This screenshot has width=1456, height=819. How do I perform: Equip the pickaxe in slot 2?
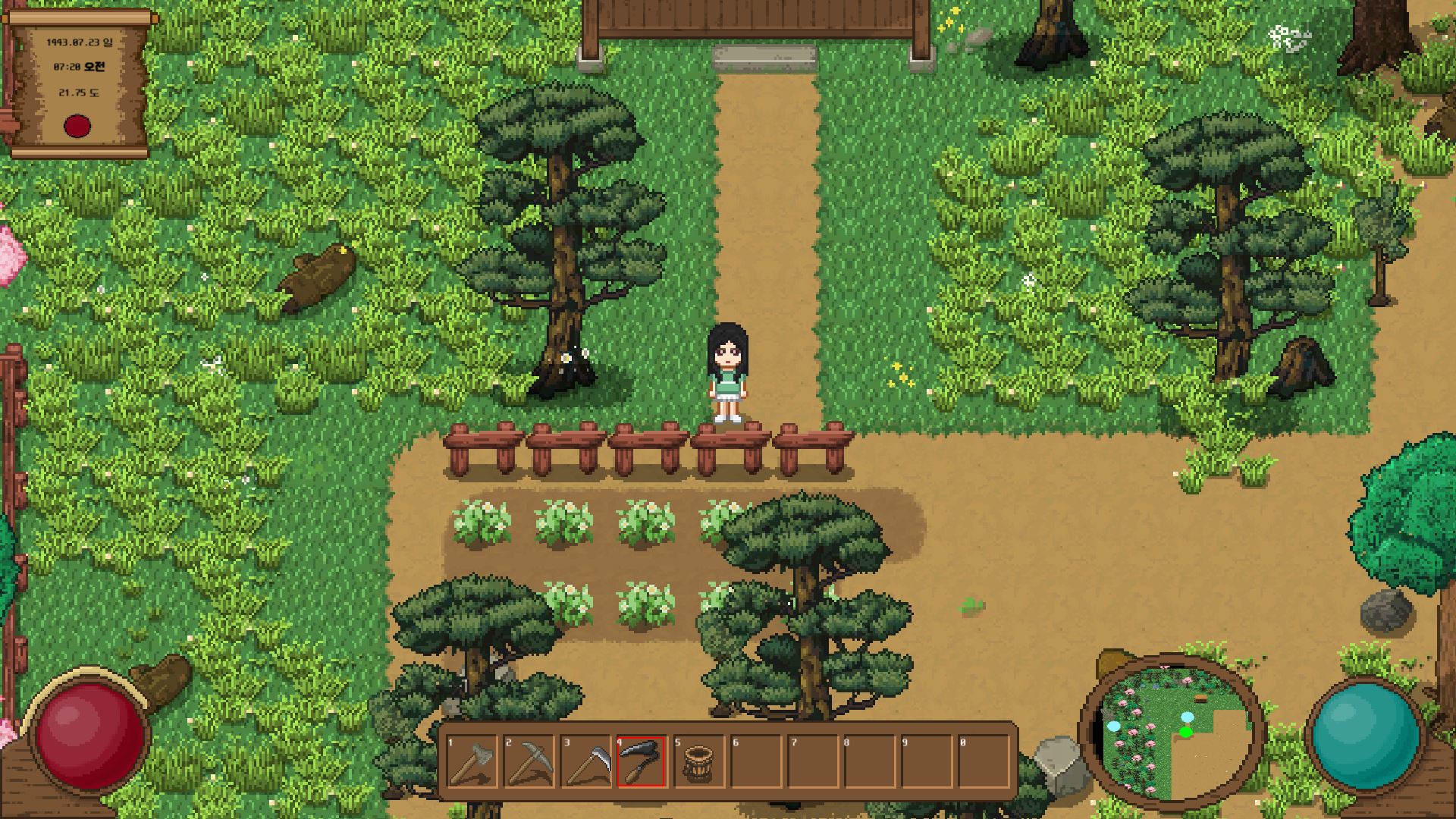click(529, 761)
